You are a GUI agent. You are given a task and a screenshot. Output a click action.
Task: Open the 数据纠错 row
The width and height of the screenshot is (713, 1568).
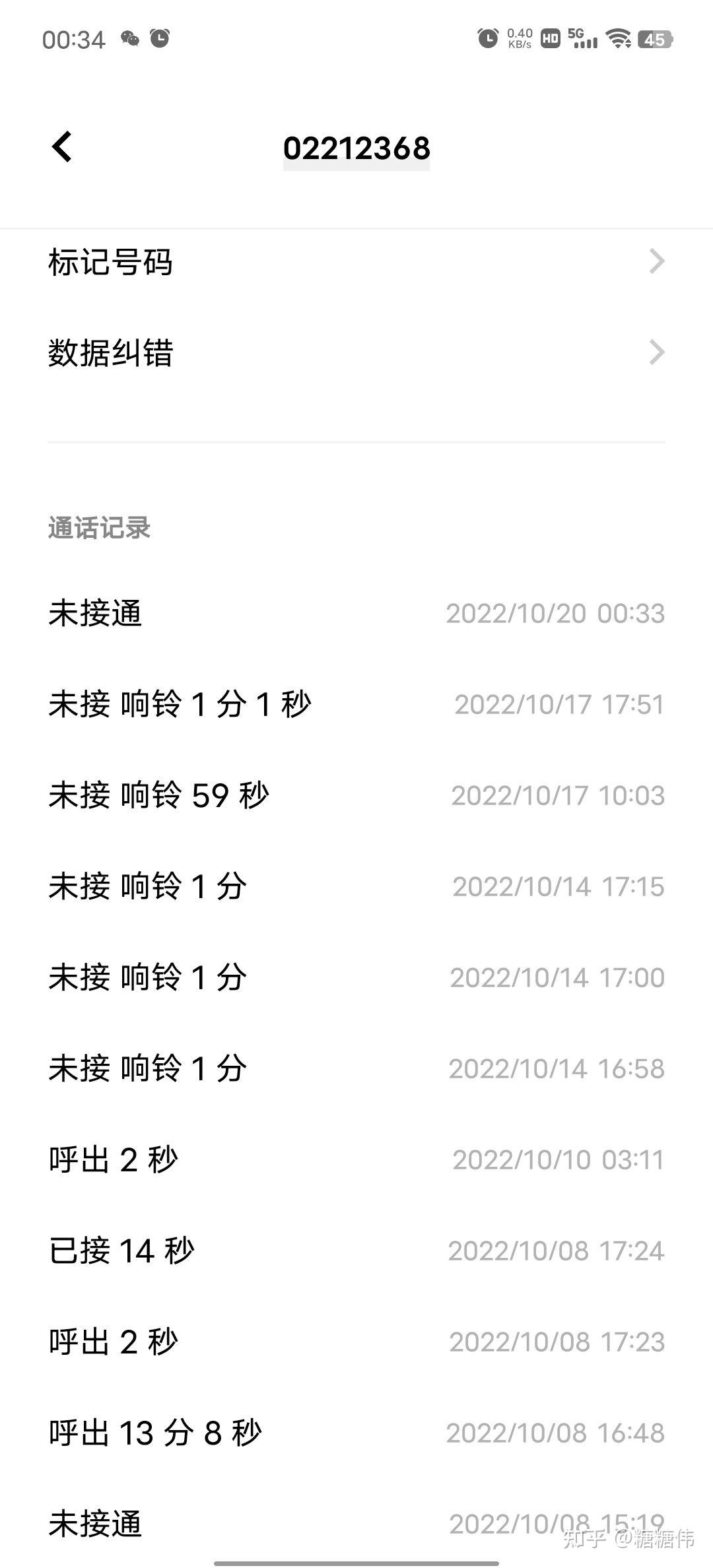[x=356, y=353]
